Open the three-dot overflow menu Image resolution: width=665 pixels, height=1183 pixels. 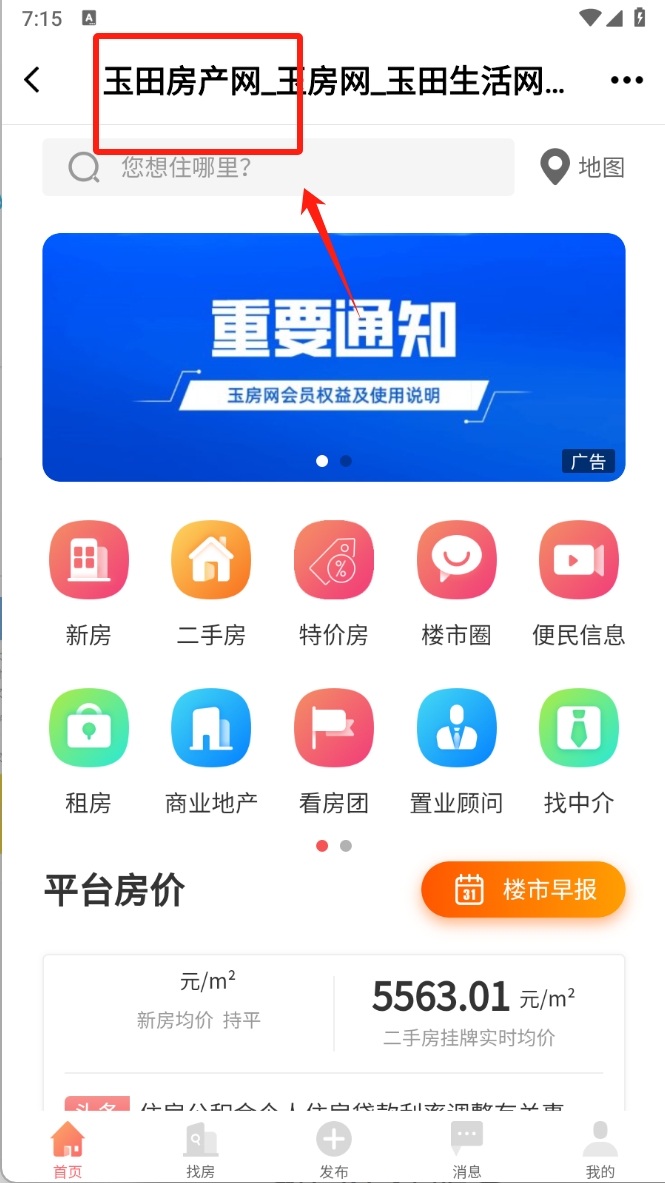pyautogui.click(x=626, y=80)
